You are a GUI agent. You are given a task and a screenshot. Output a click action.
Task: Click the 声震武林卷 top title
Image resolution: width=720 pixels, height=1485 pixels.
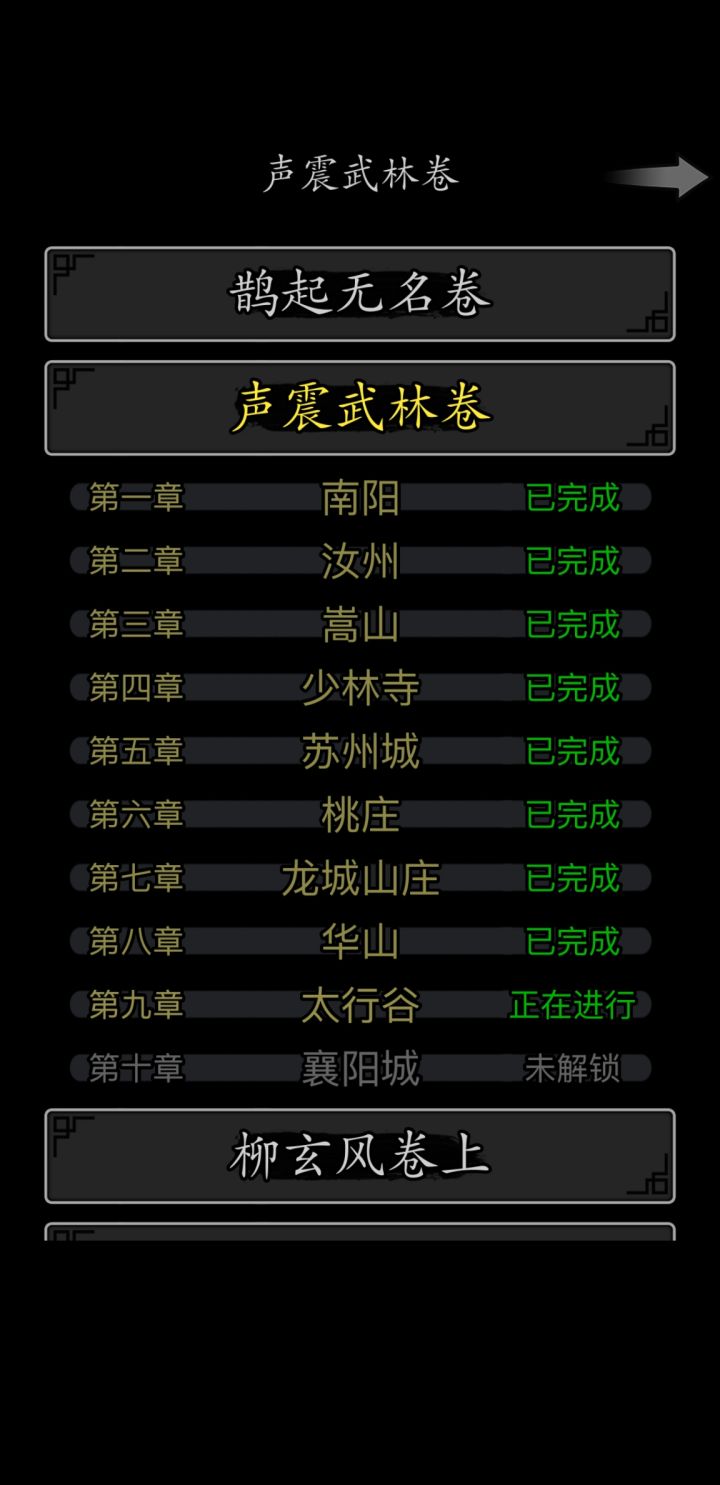pyautogui.click(x=360, y=170)
